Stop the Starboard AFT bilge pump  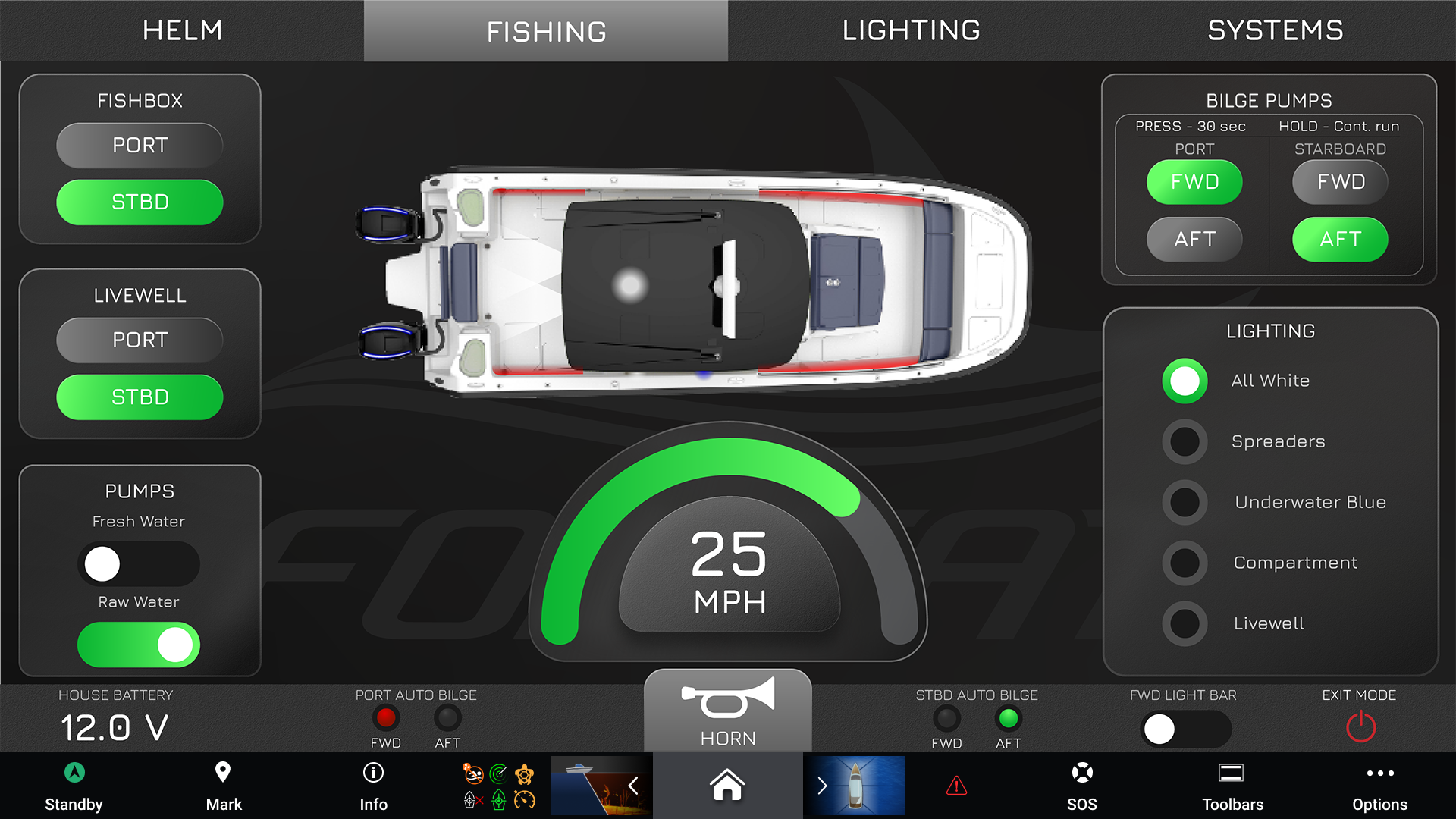tap(1340, 240)
